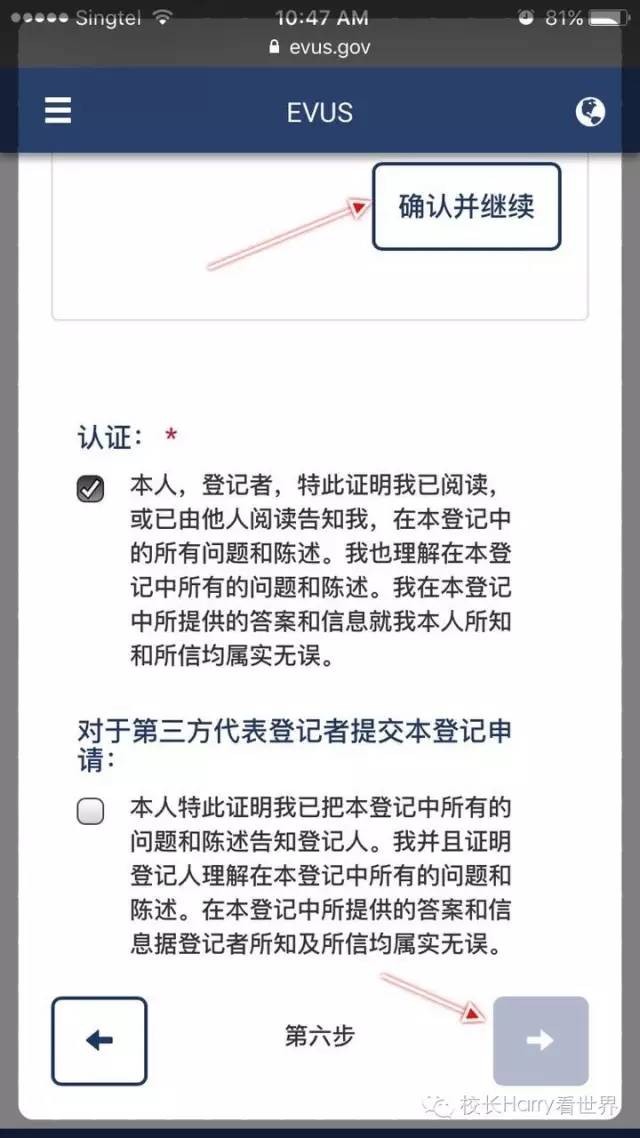Uncheck the 认证 certification checkbox

pyautogui.click(x=91, y=489)
